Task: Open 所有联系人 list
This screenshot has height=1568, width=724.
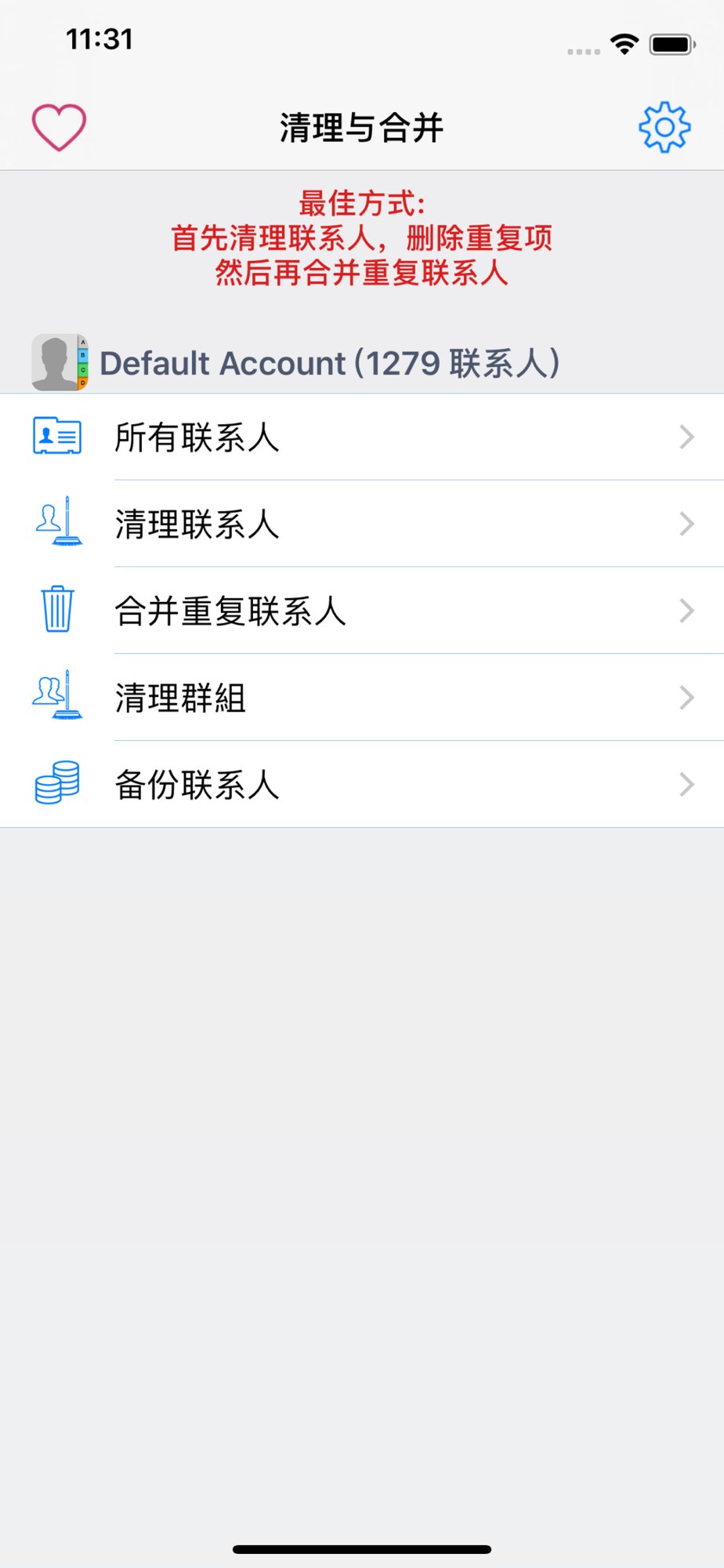Action: (x=362, y=437)
